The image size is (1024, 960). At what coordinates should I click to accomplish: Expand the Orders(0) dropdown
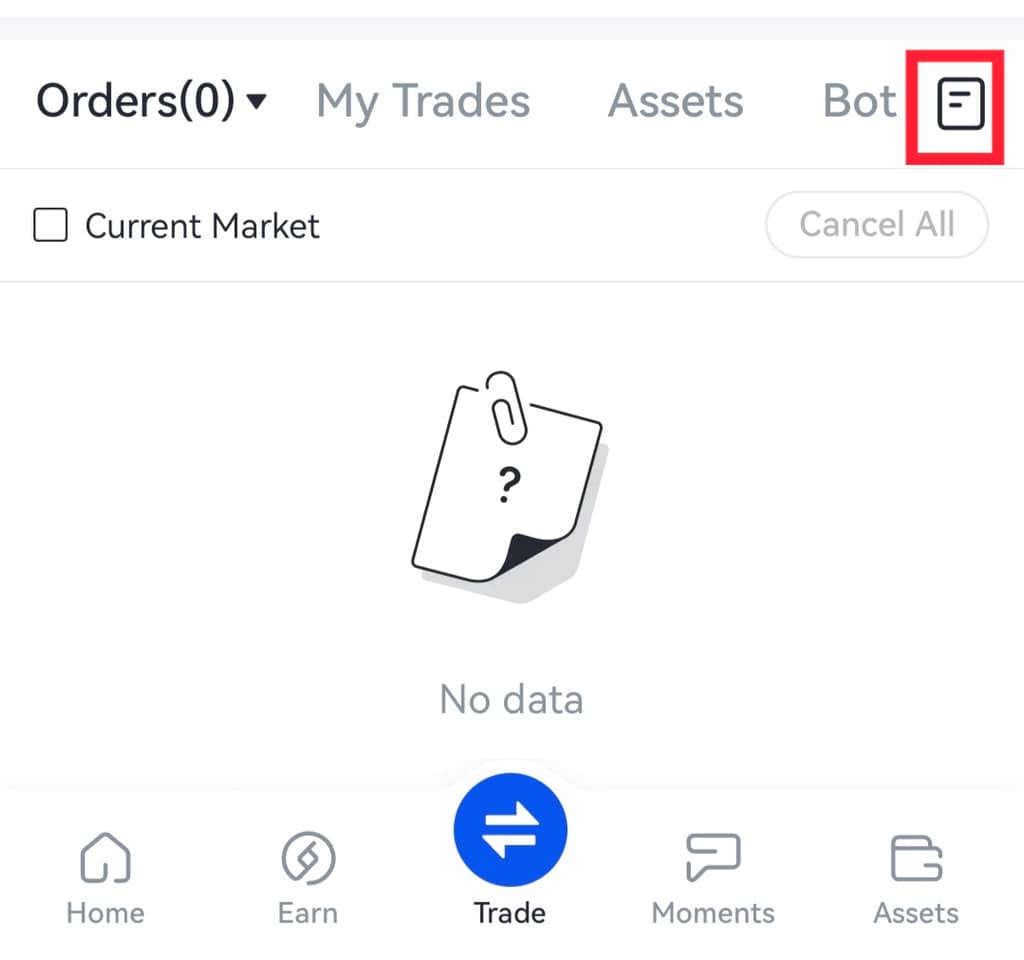point(152,101)
